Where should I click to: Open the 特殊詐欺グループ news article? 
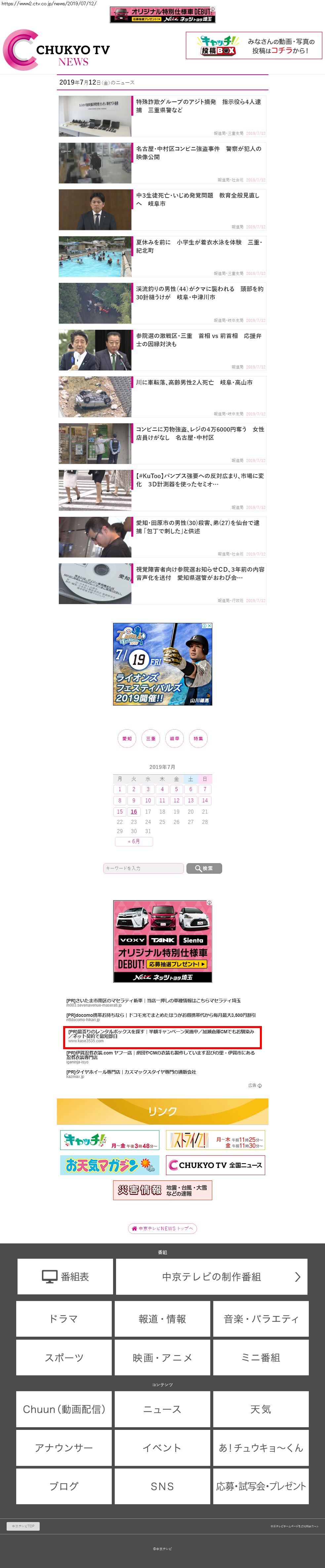tap(198, 106)
